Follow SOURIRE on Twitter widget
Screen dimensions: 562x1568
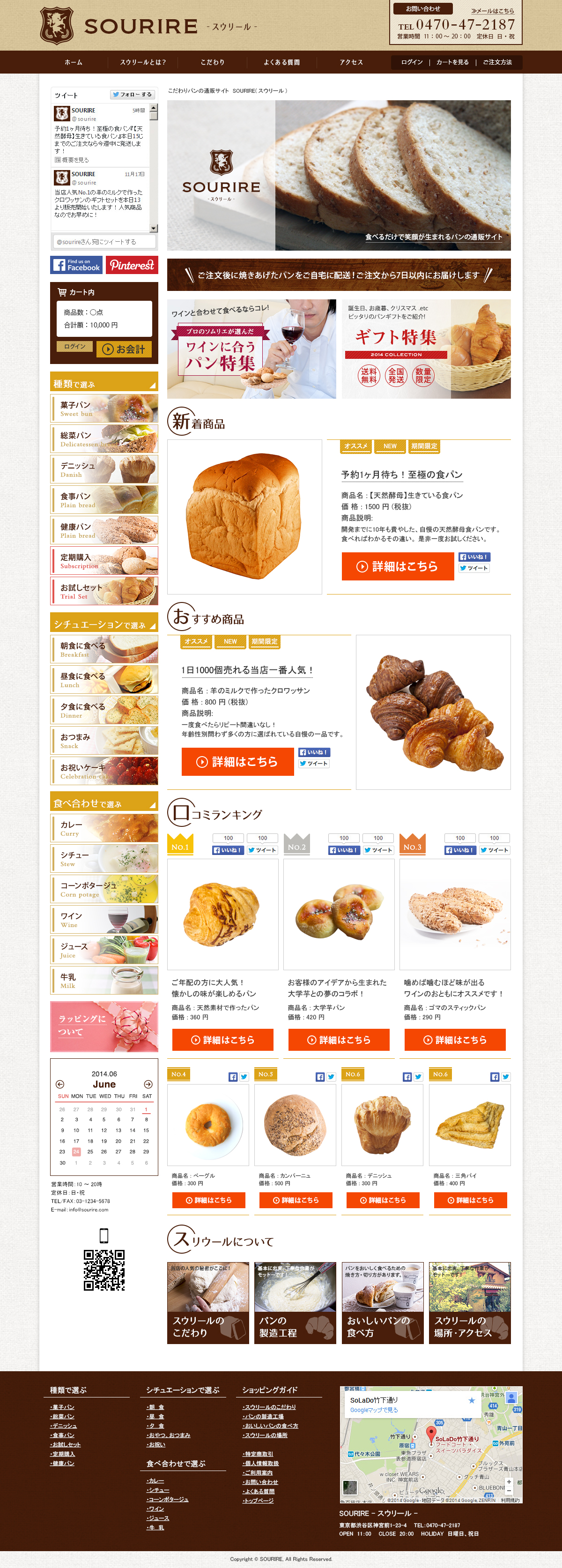tap(132, 94)
